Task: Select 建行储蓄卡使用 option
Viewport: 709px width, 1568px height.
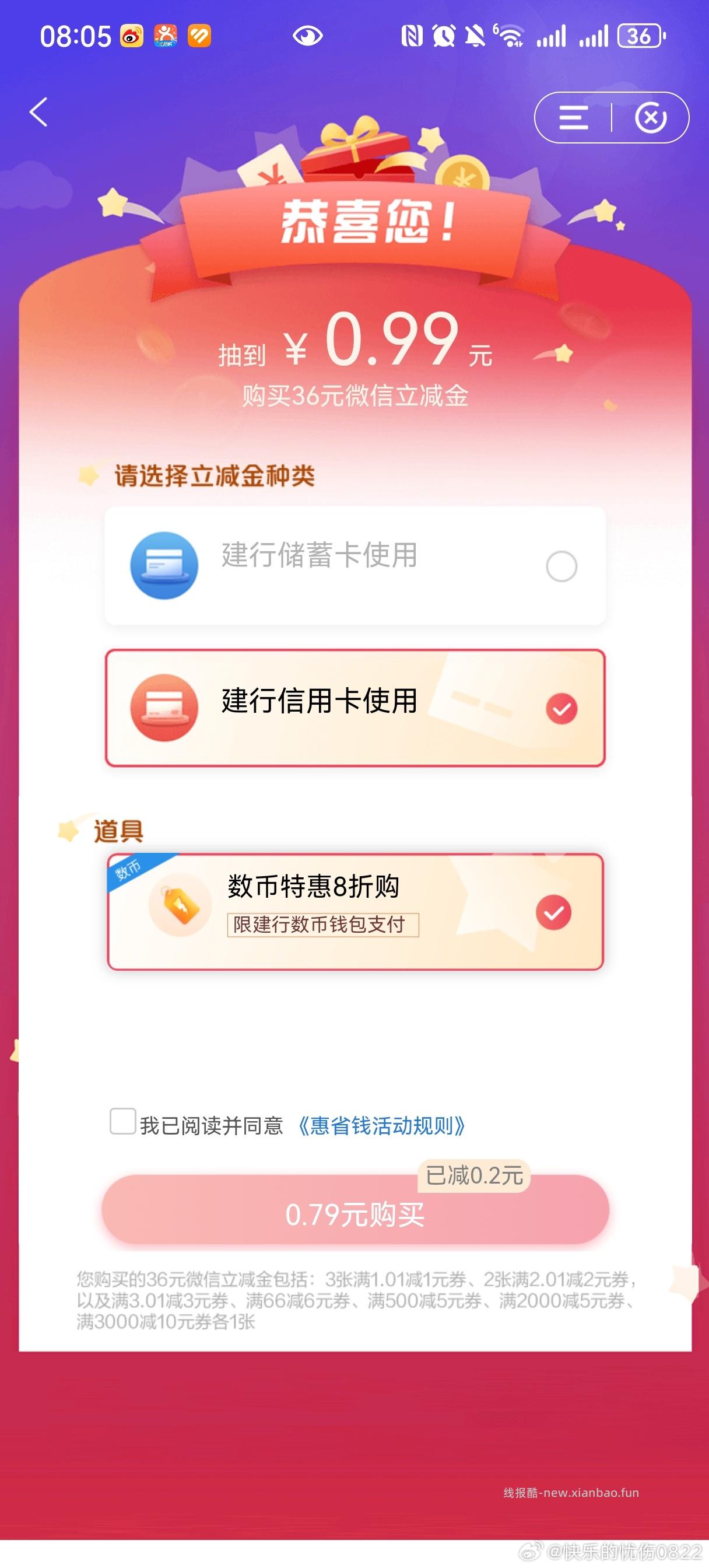Action: point(563,565)
